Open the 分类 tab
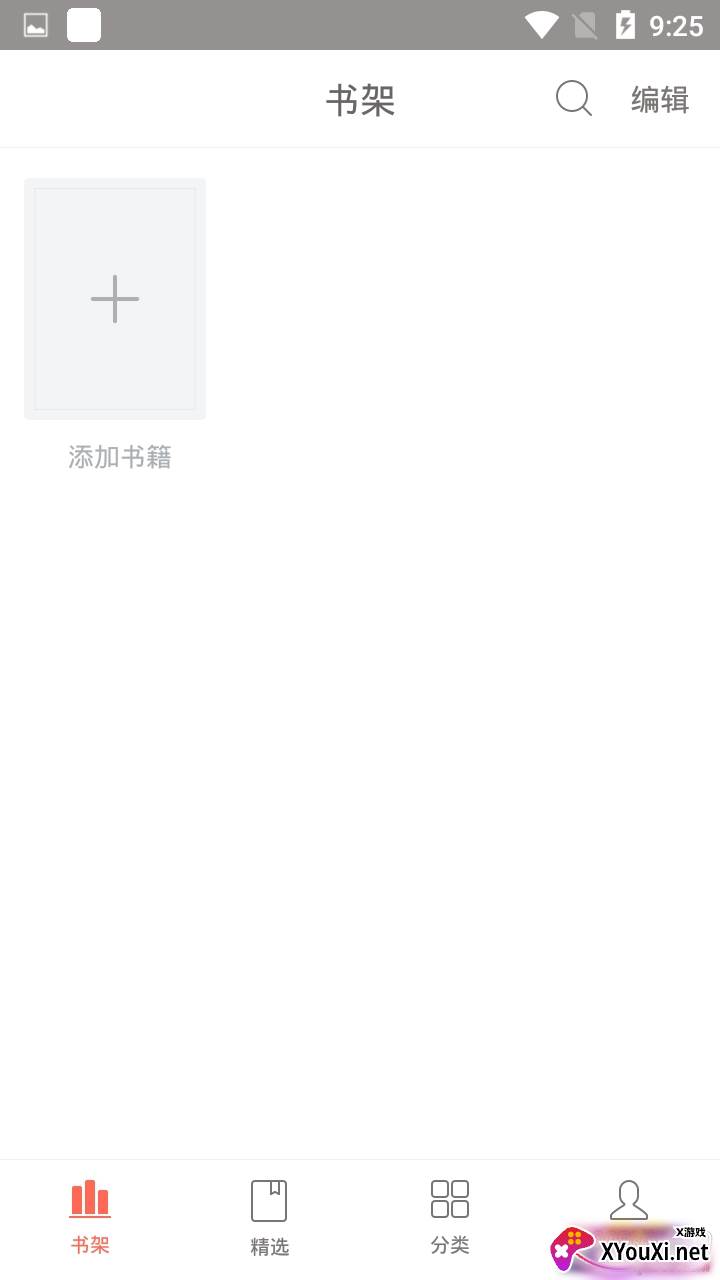 pos(450,1217)
